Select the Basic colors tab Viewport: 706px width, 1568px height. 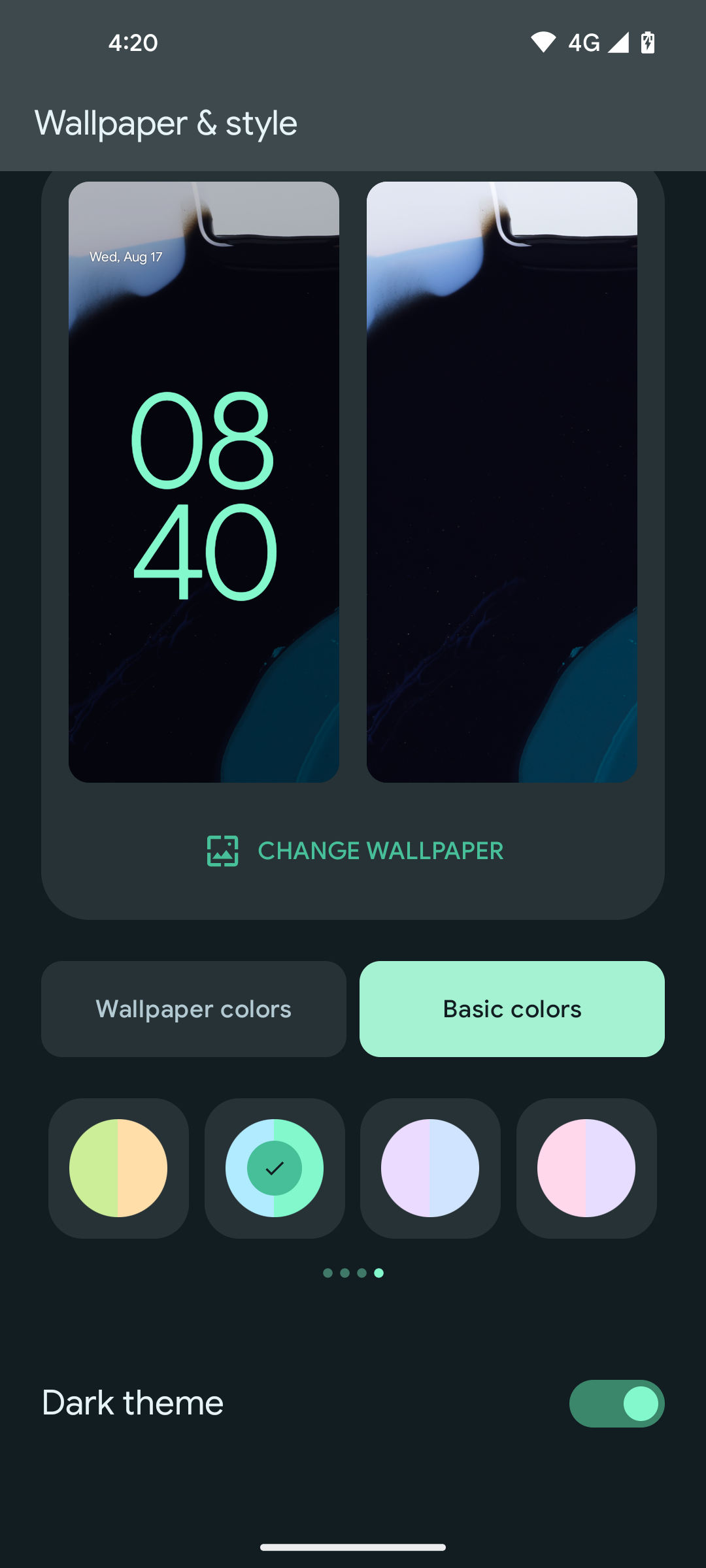[x=512, y=1009]
